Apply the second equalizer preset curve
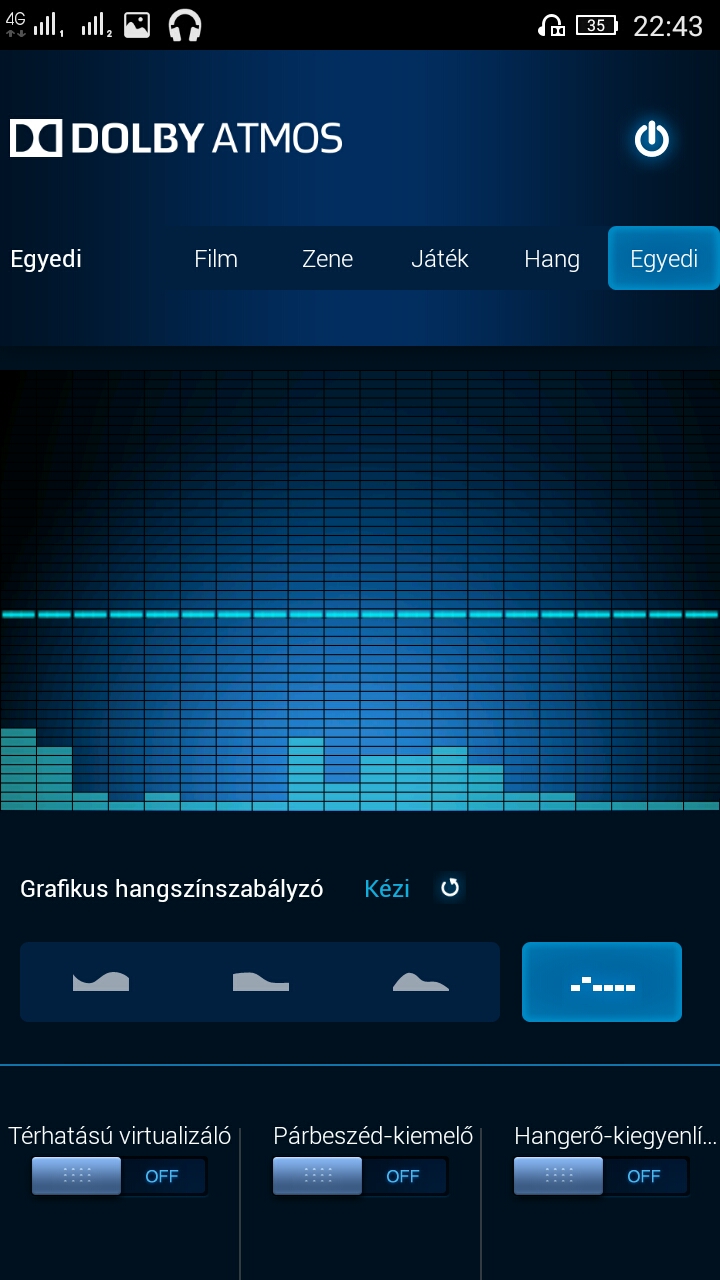 [261, 982]
